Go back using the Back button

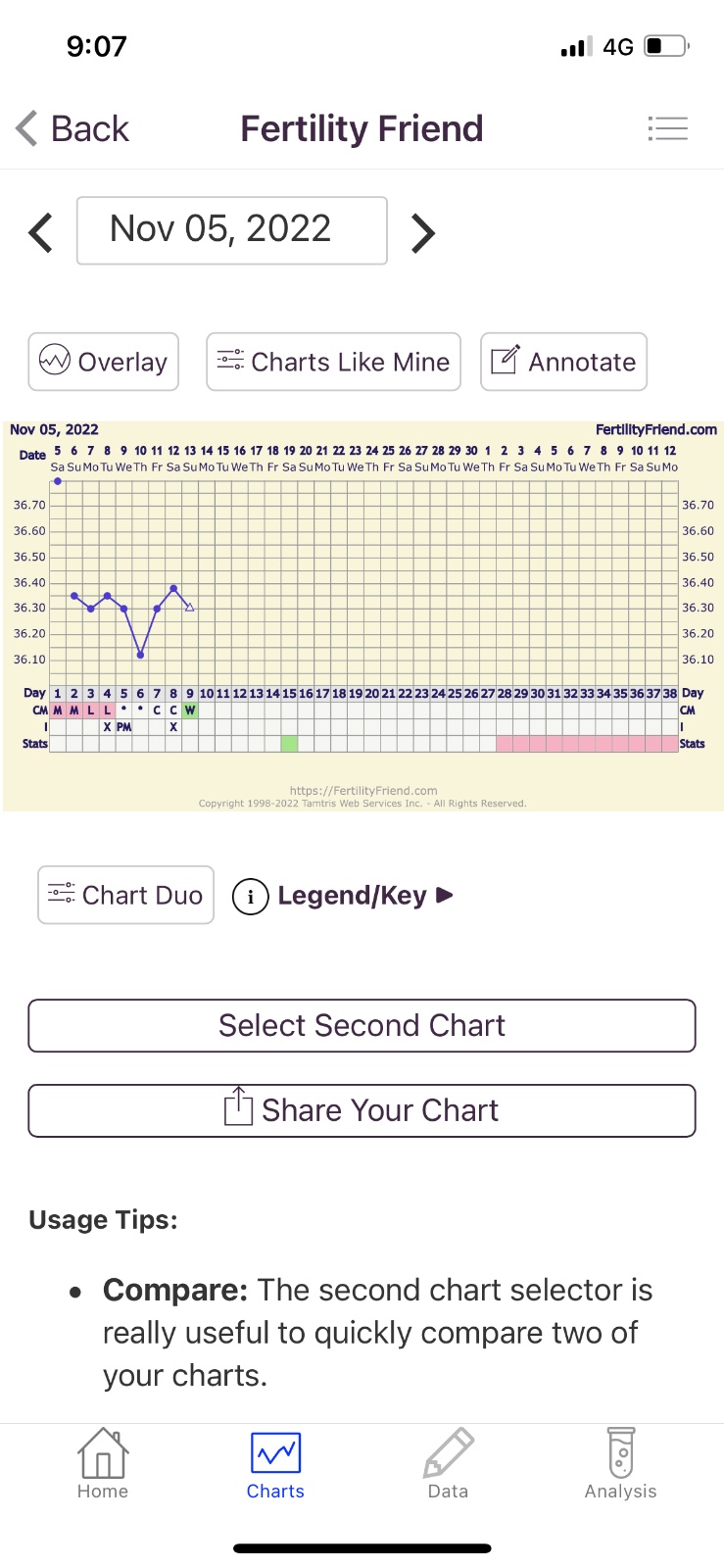[x=73, y=128]
